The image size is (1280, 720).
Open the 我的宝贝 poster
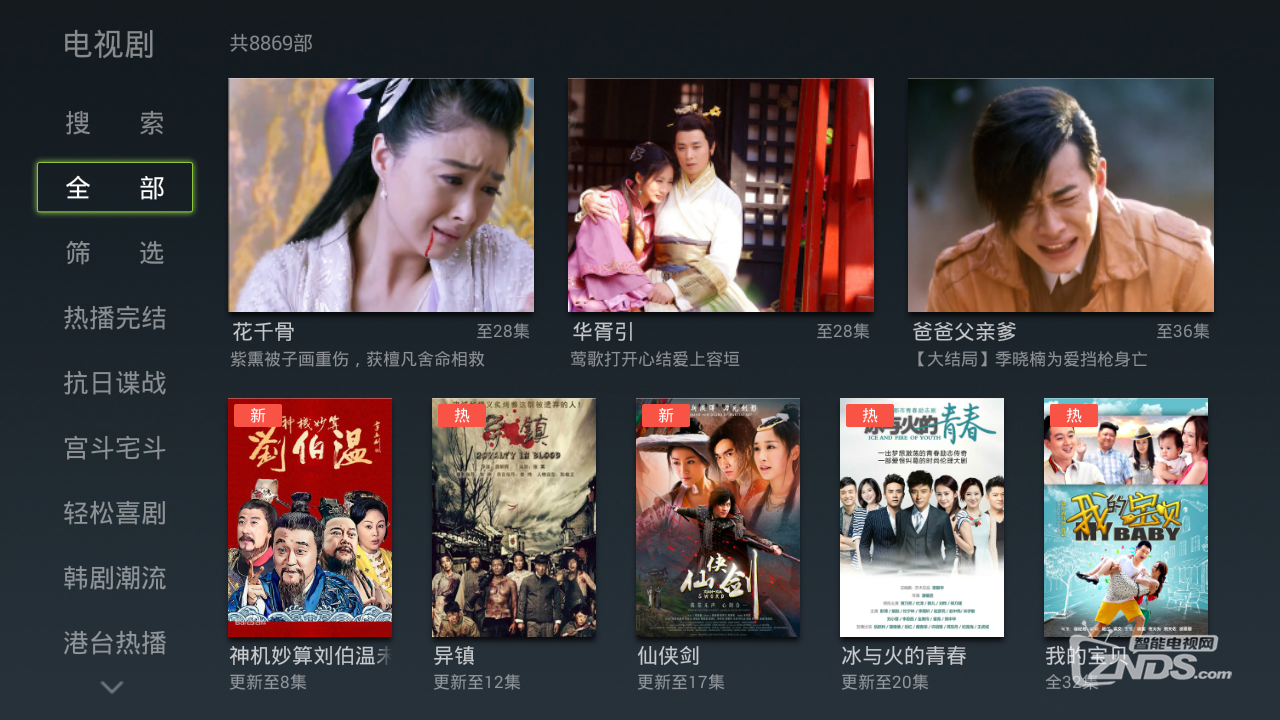tap(1126, 517)
